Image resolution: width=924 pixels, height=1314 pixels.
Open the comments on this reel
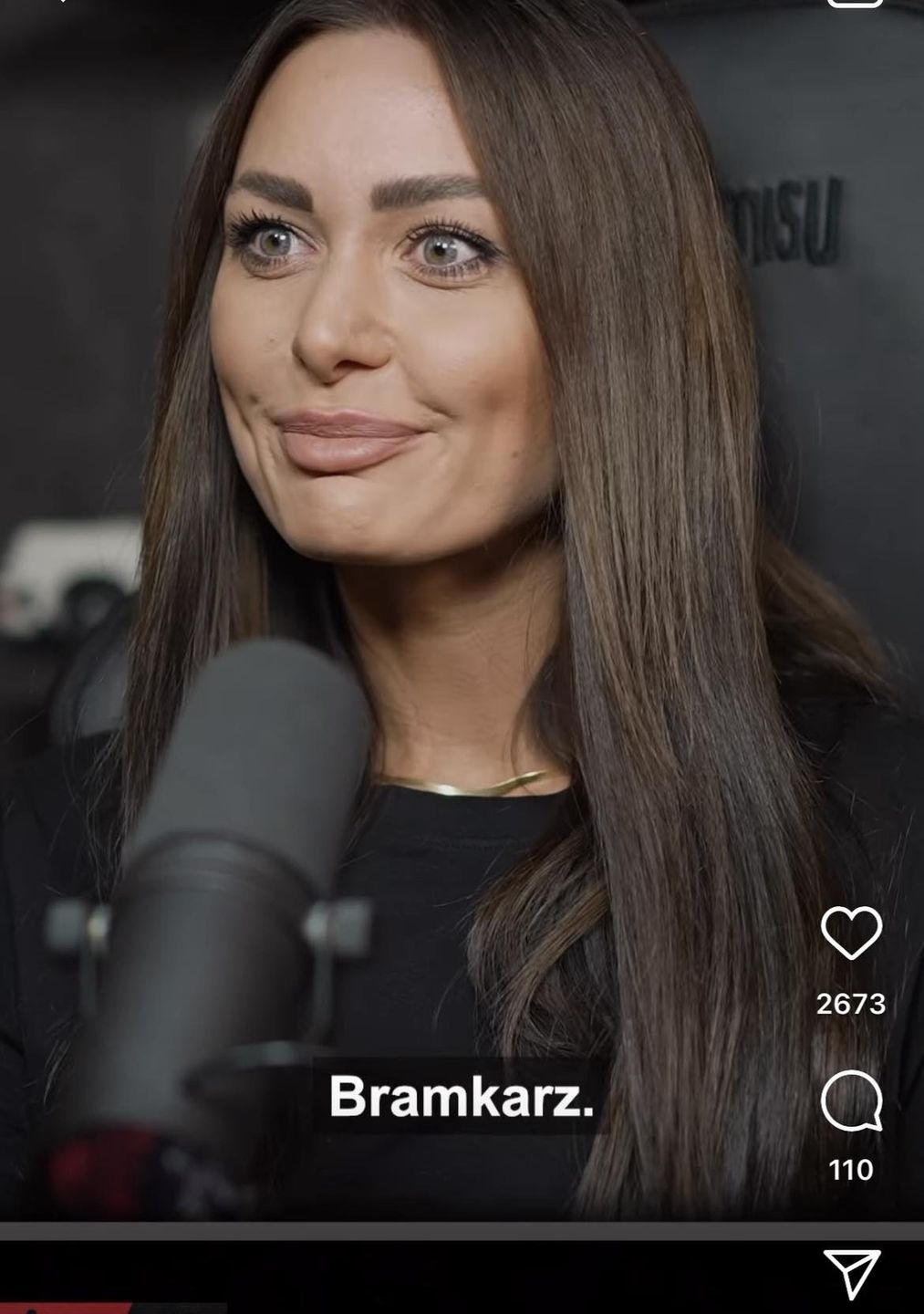(x=851, y=1102)
